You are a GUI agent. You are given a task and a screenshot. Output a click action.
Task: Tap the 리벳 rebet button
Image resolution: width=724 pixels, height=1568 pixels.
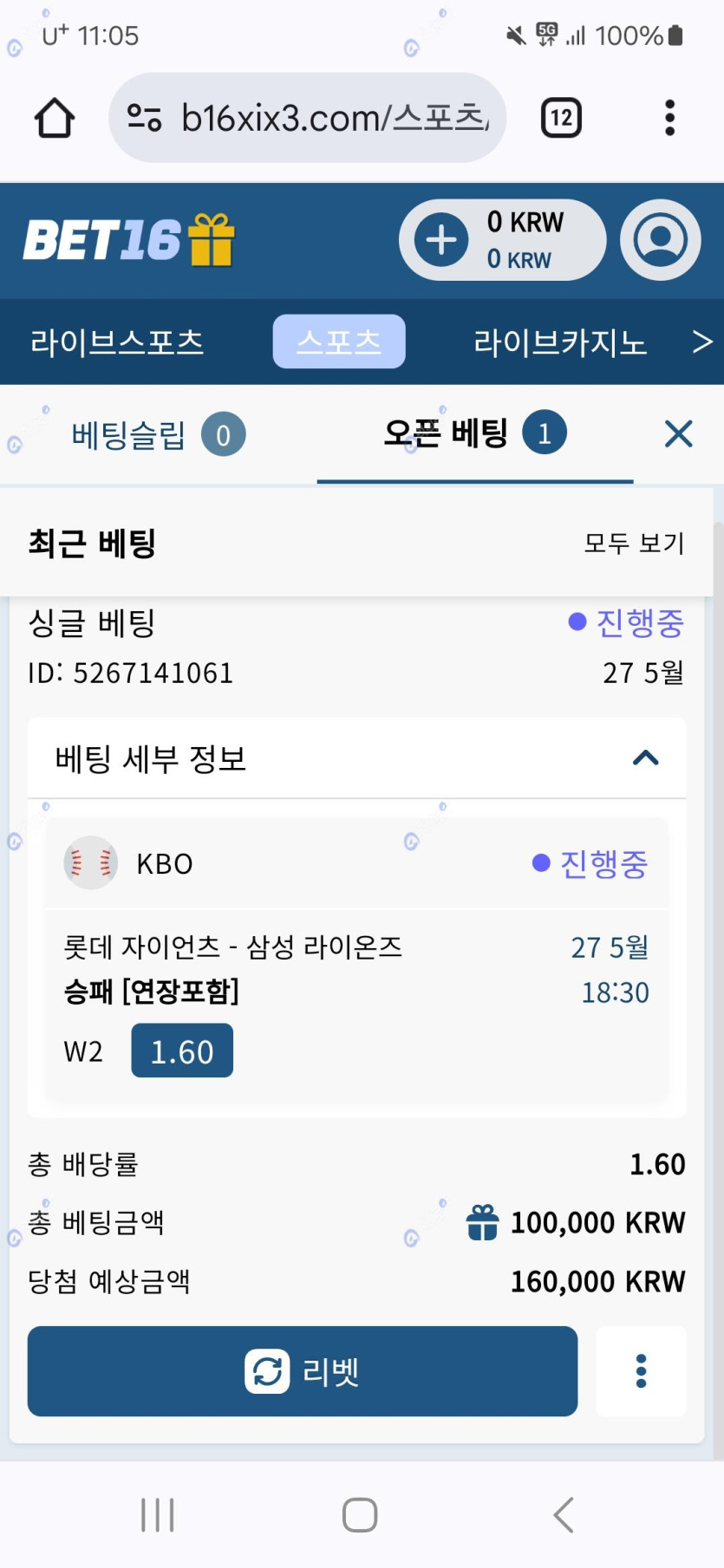[x=302, y=1371]
